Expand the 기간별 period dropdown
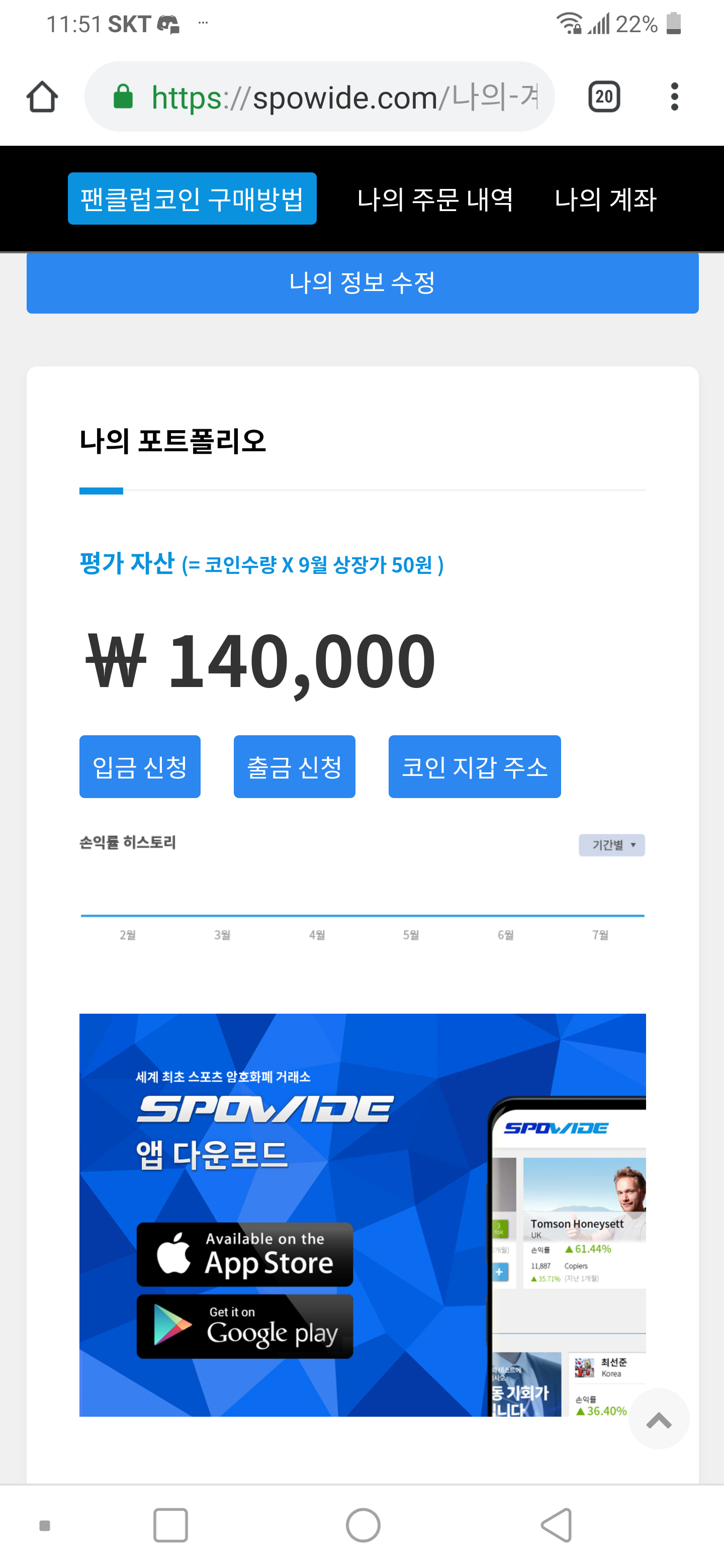This screenshot has width=724, height=1568. [611, 845]
